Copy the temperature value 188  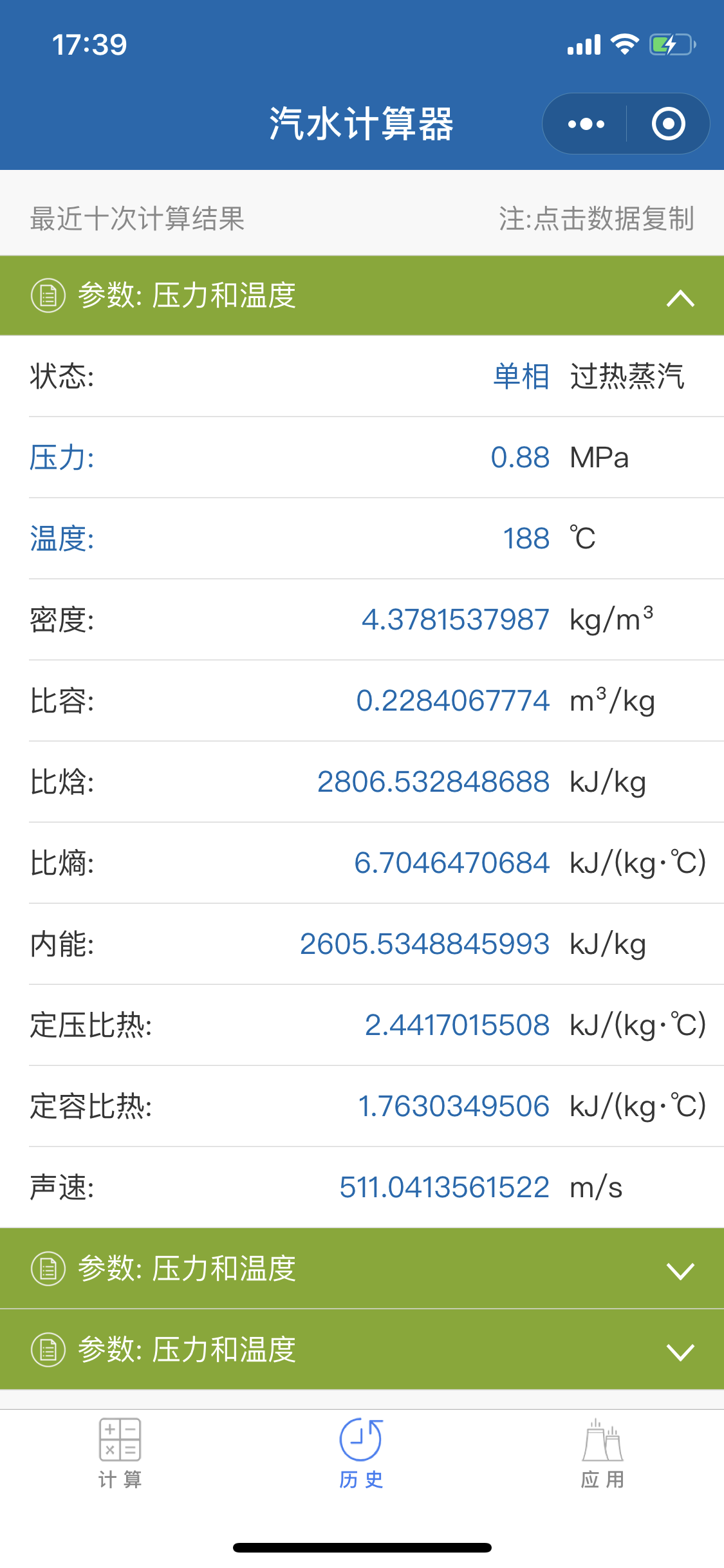pyautogui.click(x=526, y=539)
